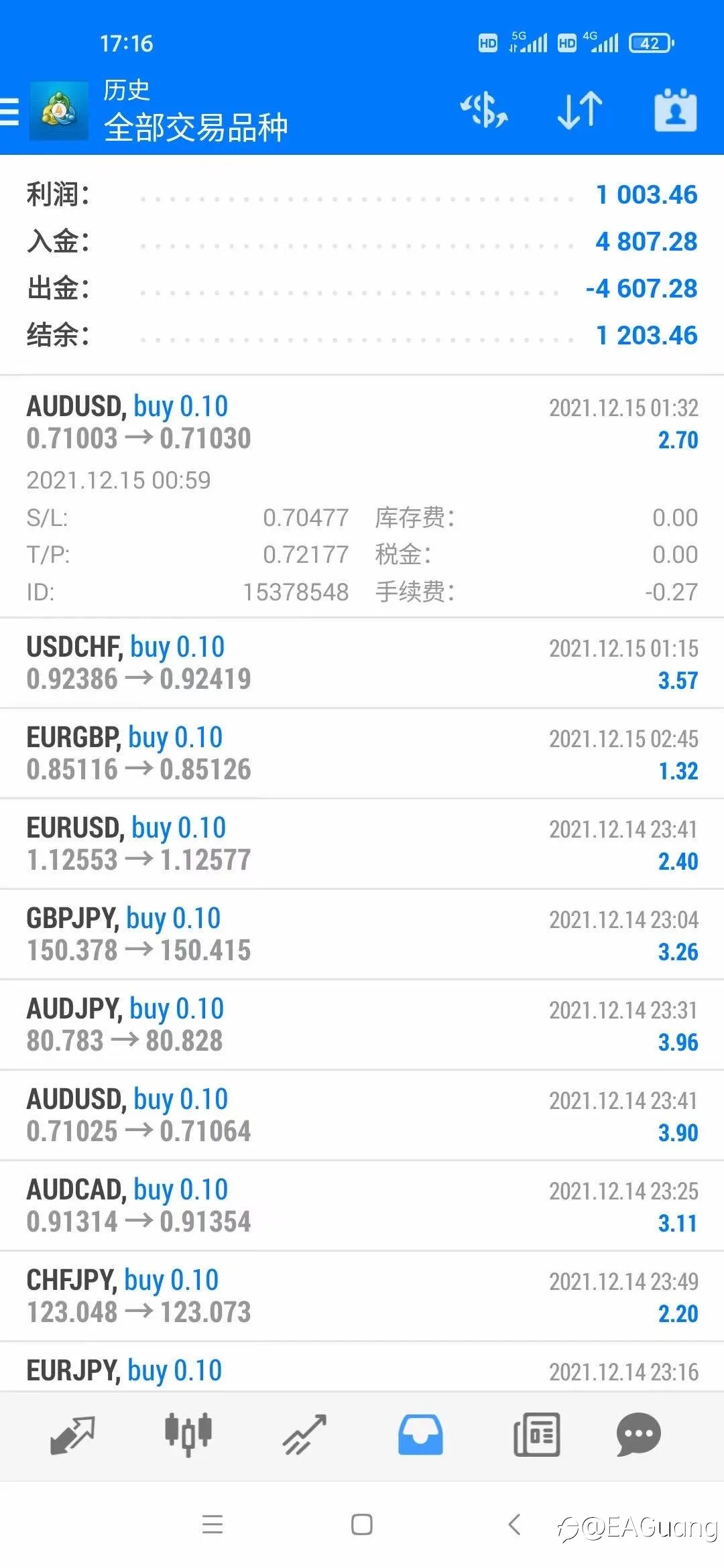The image size is (724, 1568).
Task: Expand the GBPJPY buy 0.10 trade
Action: (362, 934)
